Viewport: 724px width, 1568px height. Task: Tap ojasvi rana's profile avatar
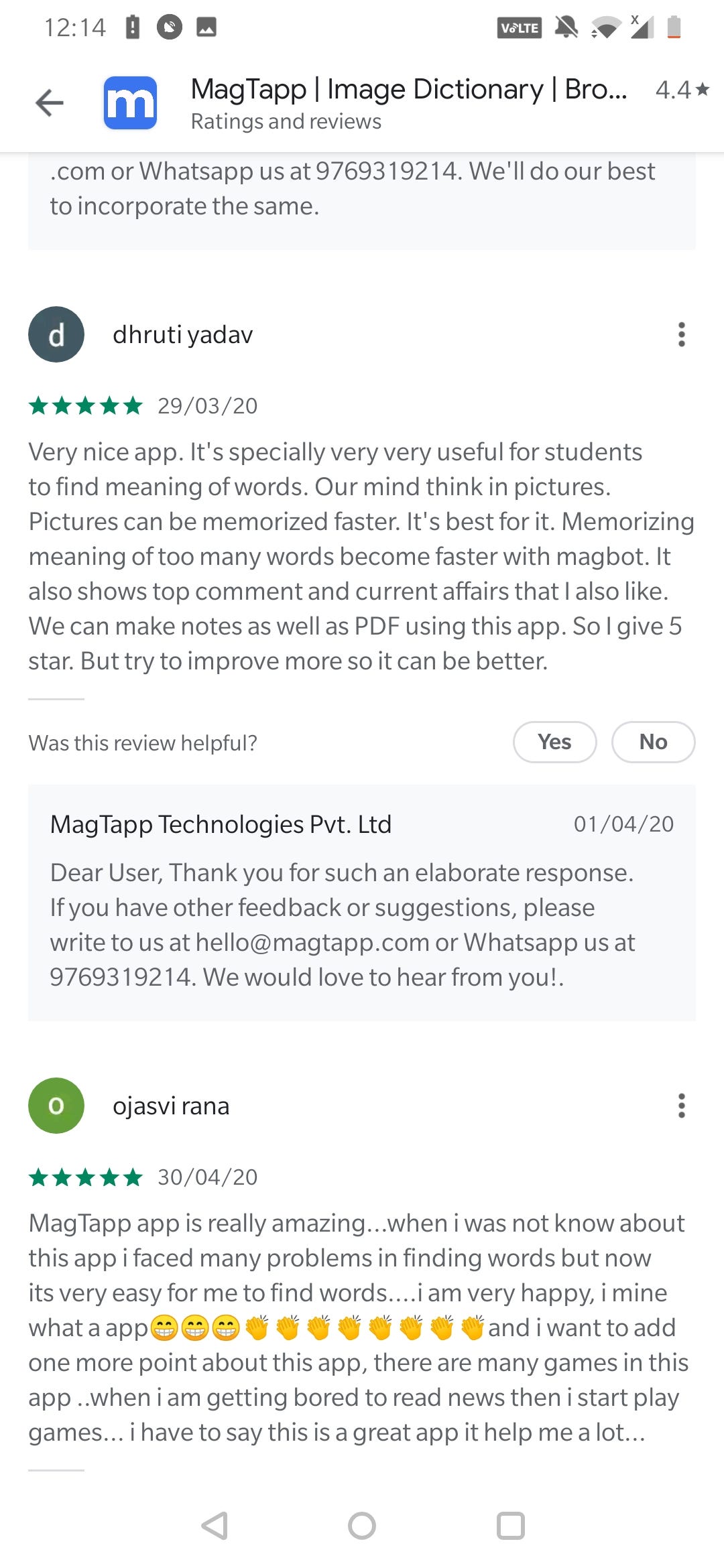[x=56, y=1106]
